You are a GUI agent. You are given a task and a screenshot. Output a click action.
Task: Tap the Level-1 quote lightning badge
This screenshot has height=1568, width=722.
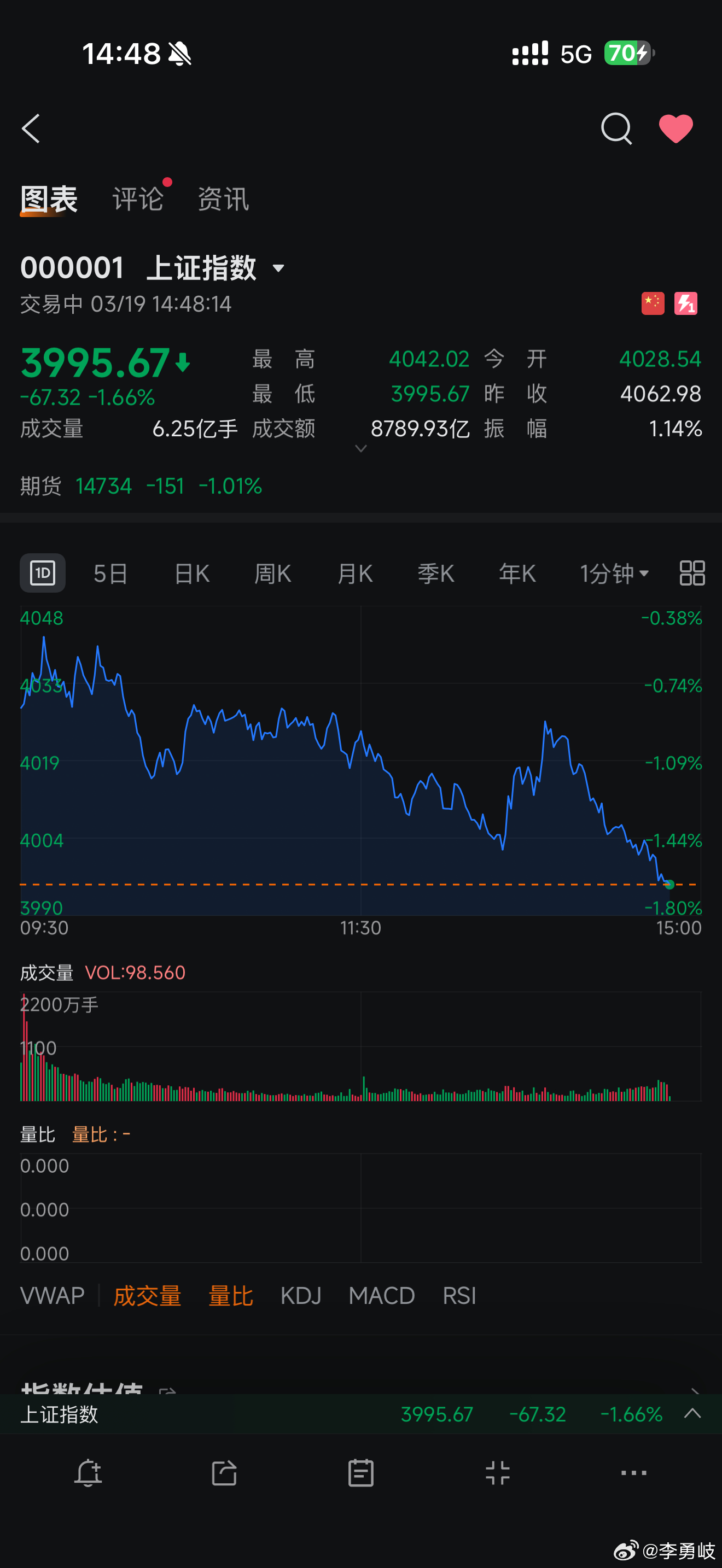686,303
